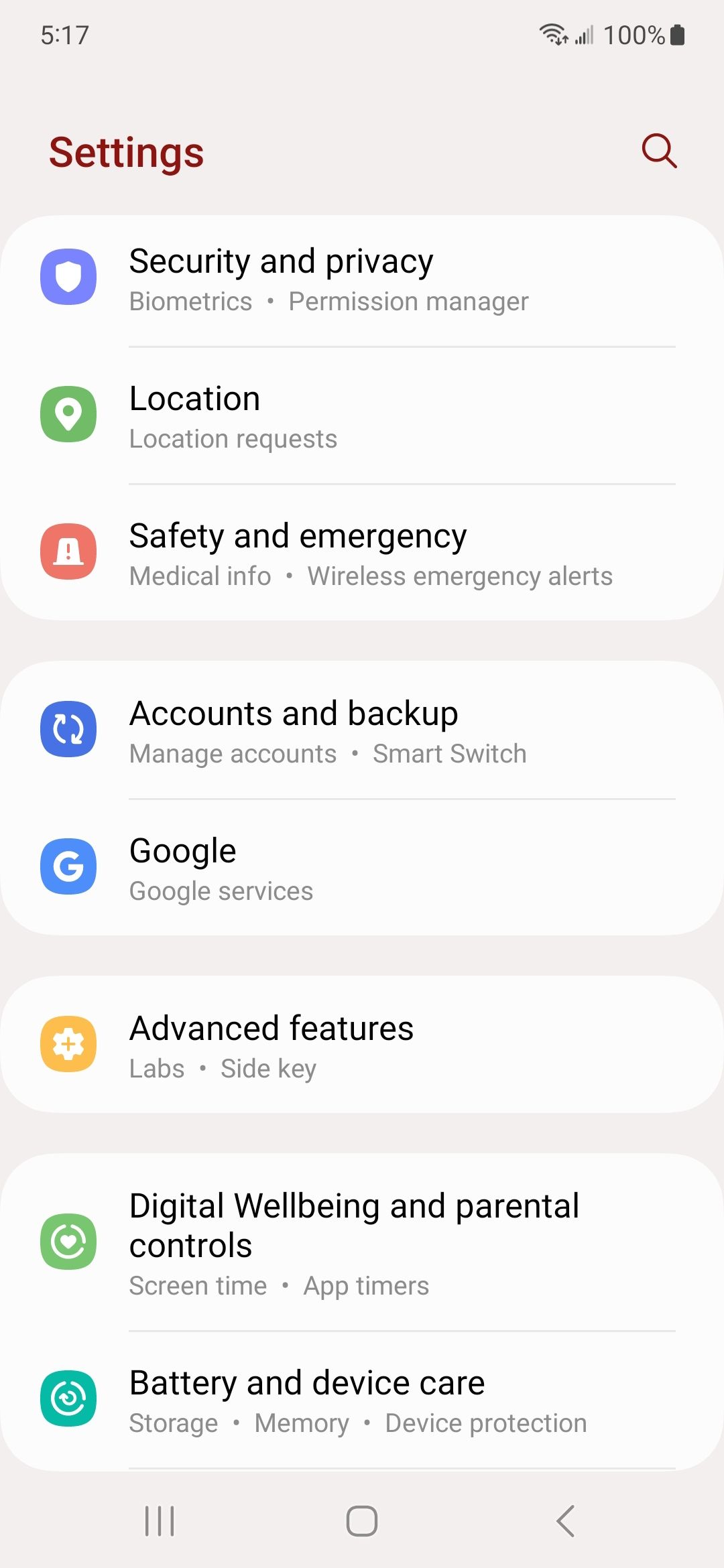Tap the Battery and device care icon
Viewport: 724px width, 1568px height.
[68, 1399]
